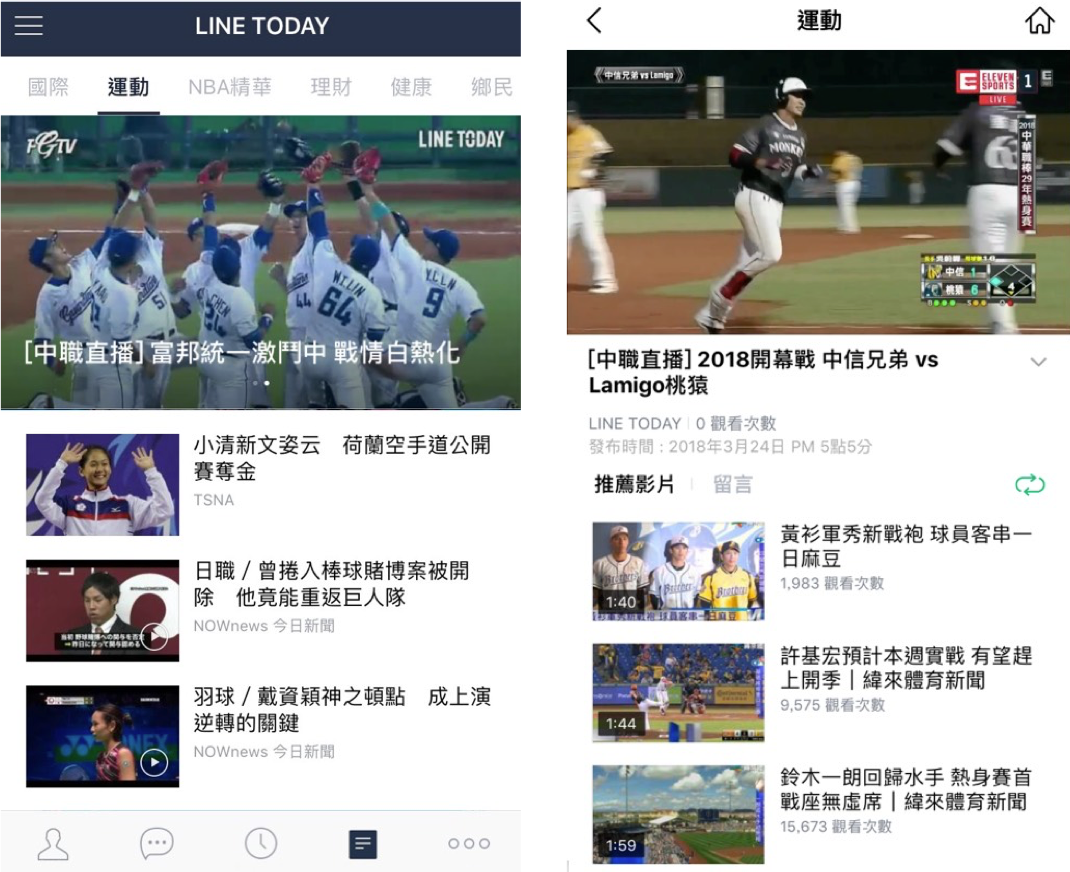
Task: Switch to the 留言 comments tab
Action: [x=732, y=485]
